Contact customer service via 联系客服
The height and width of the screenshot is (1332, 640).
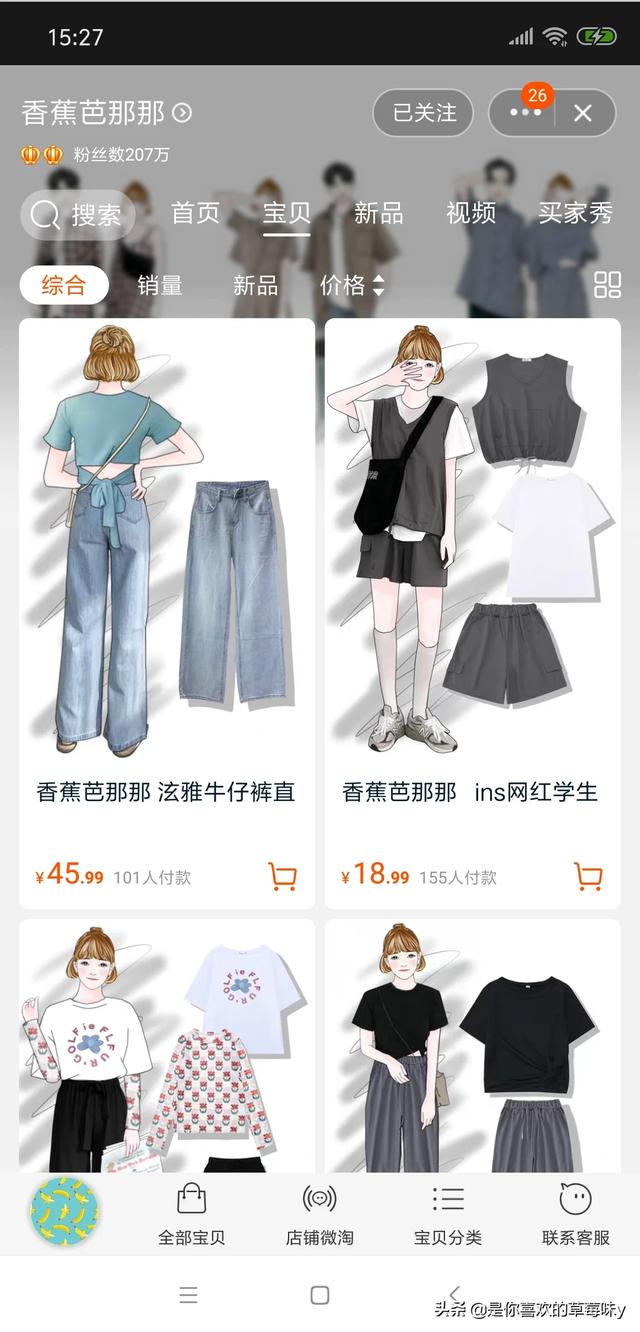tap(576, 1214)
